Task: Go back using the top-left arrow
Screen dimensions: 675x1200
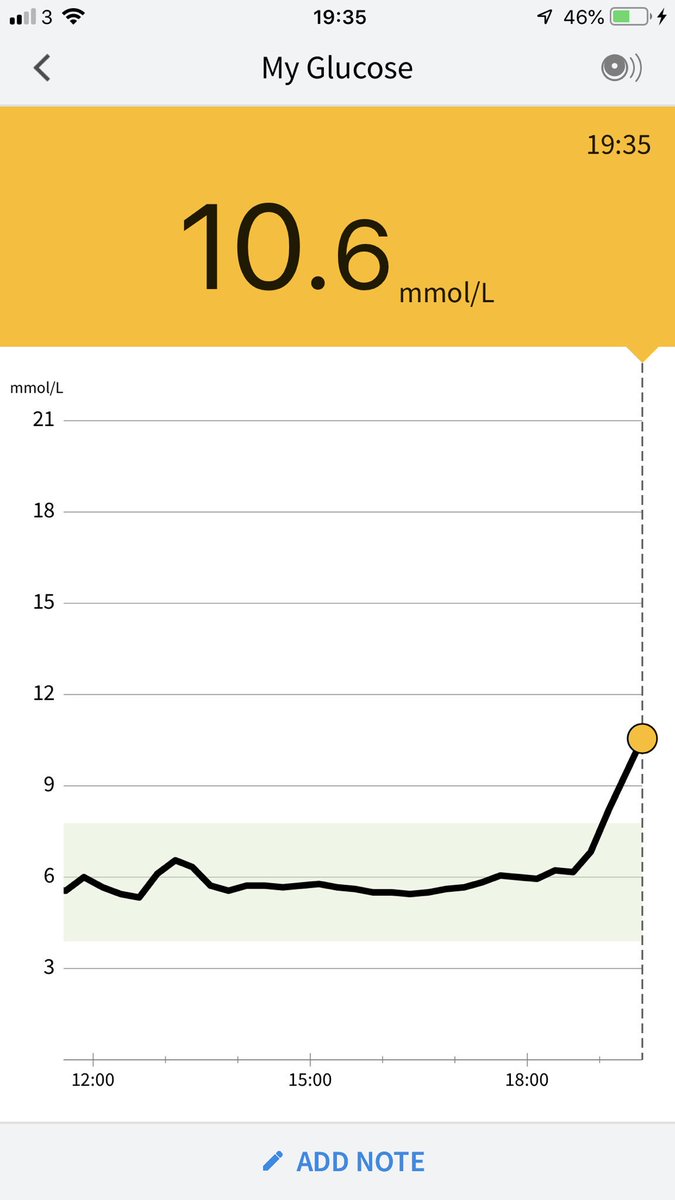Action: (41, 68)
